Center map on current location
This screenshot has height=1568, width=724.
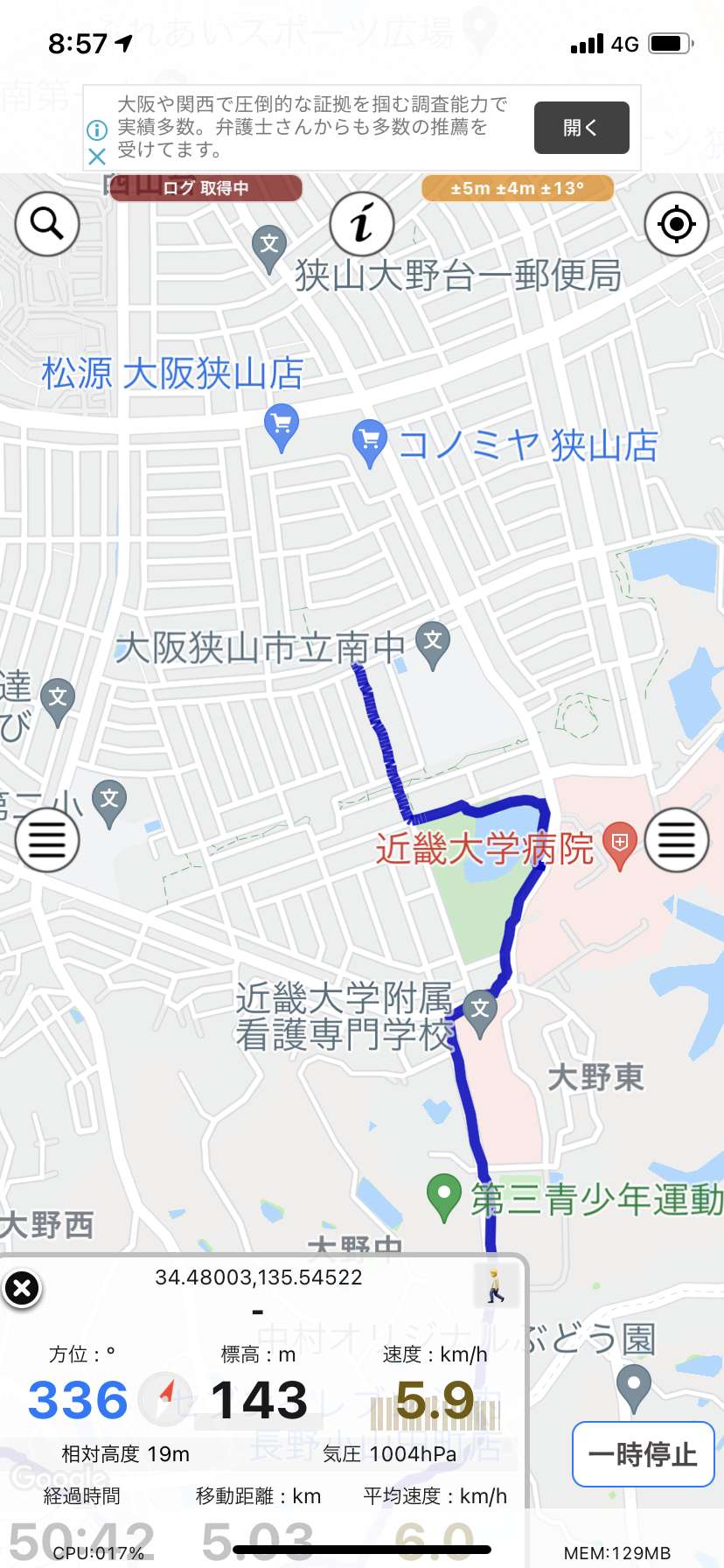[x=676, y=224]
